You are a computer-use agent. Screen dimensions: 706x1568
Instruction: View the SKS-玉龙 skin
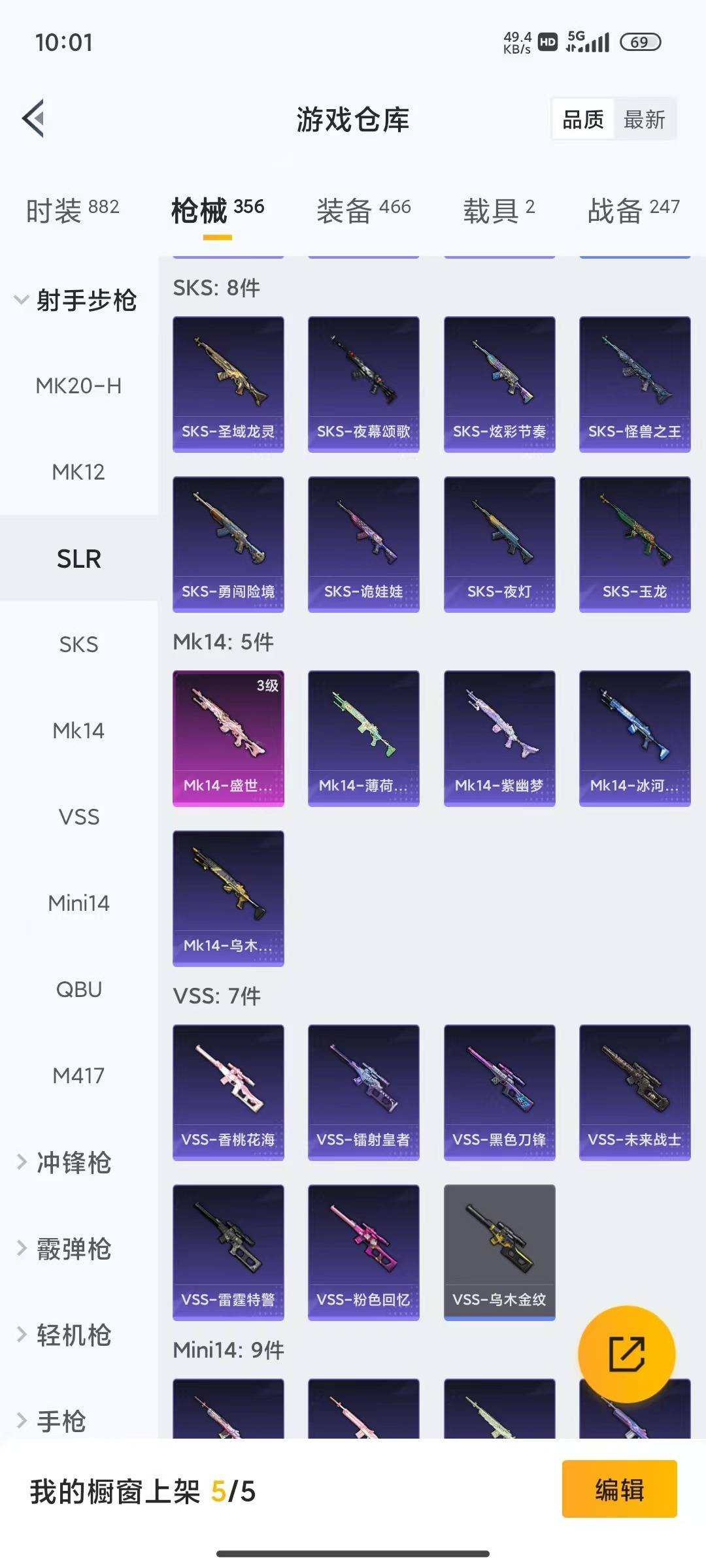click(x=634, y=544)
